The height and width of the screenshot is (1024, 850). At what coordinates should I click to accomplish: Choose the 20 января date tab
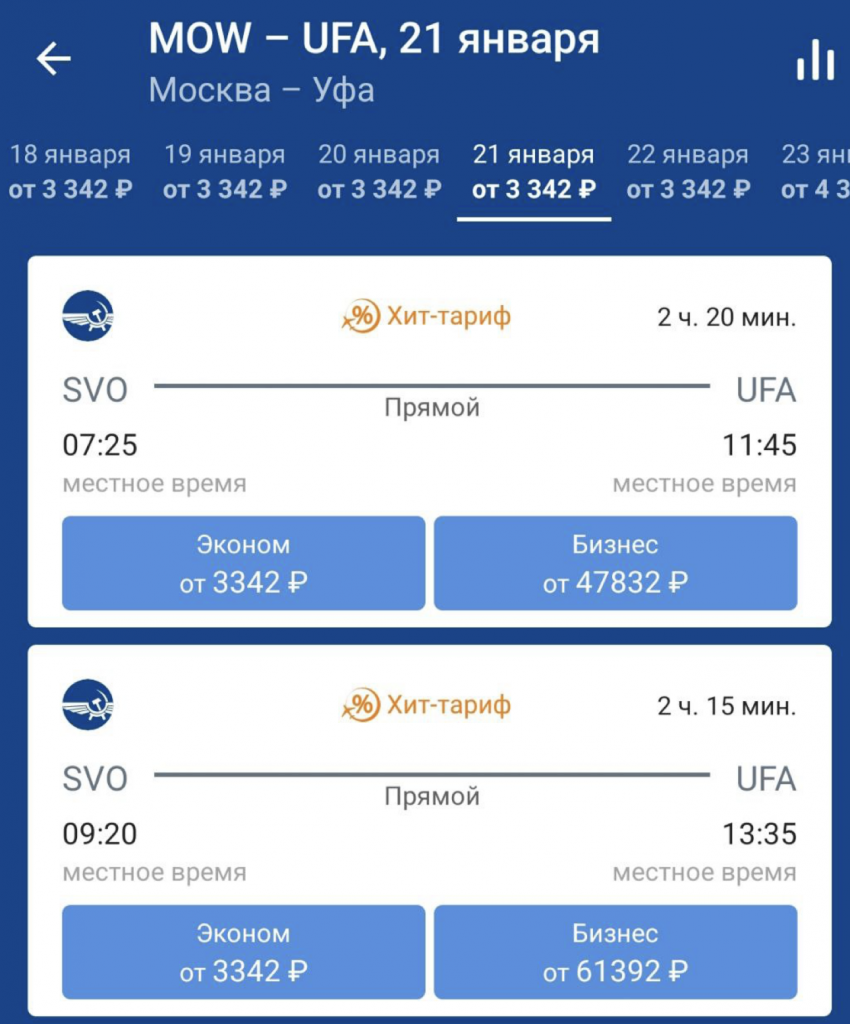coord(379,172)
